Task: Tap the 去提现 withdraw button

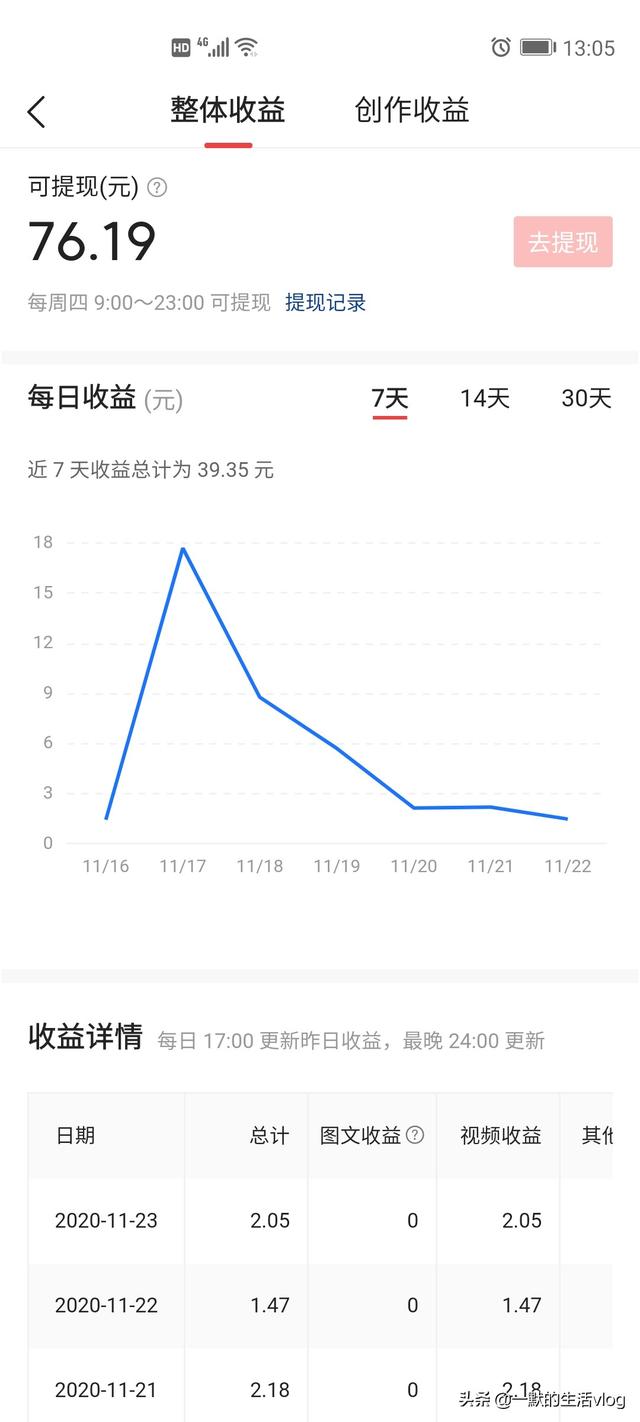Action: pos(563,242)
